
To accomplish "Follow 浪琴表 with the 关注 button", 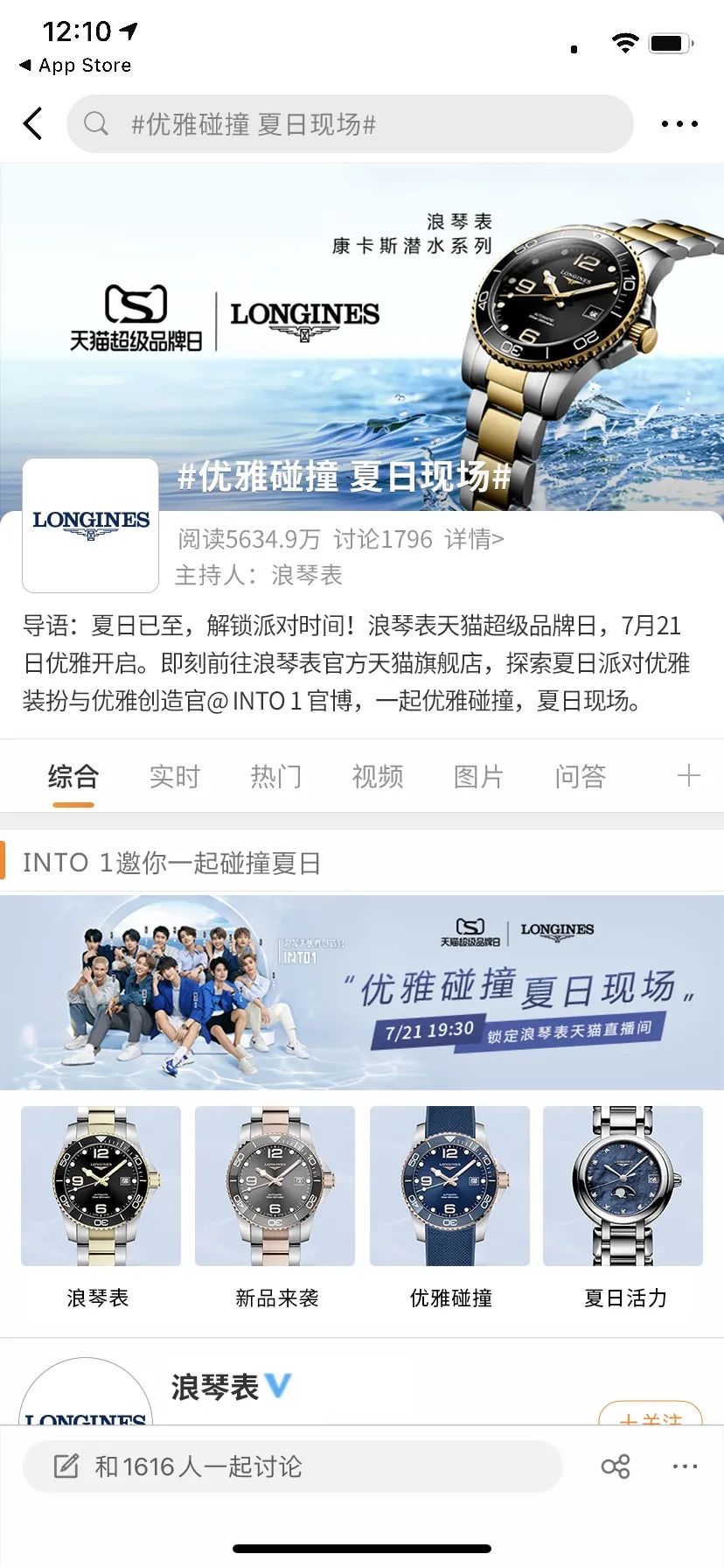I will [x=651, y=1414].
